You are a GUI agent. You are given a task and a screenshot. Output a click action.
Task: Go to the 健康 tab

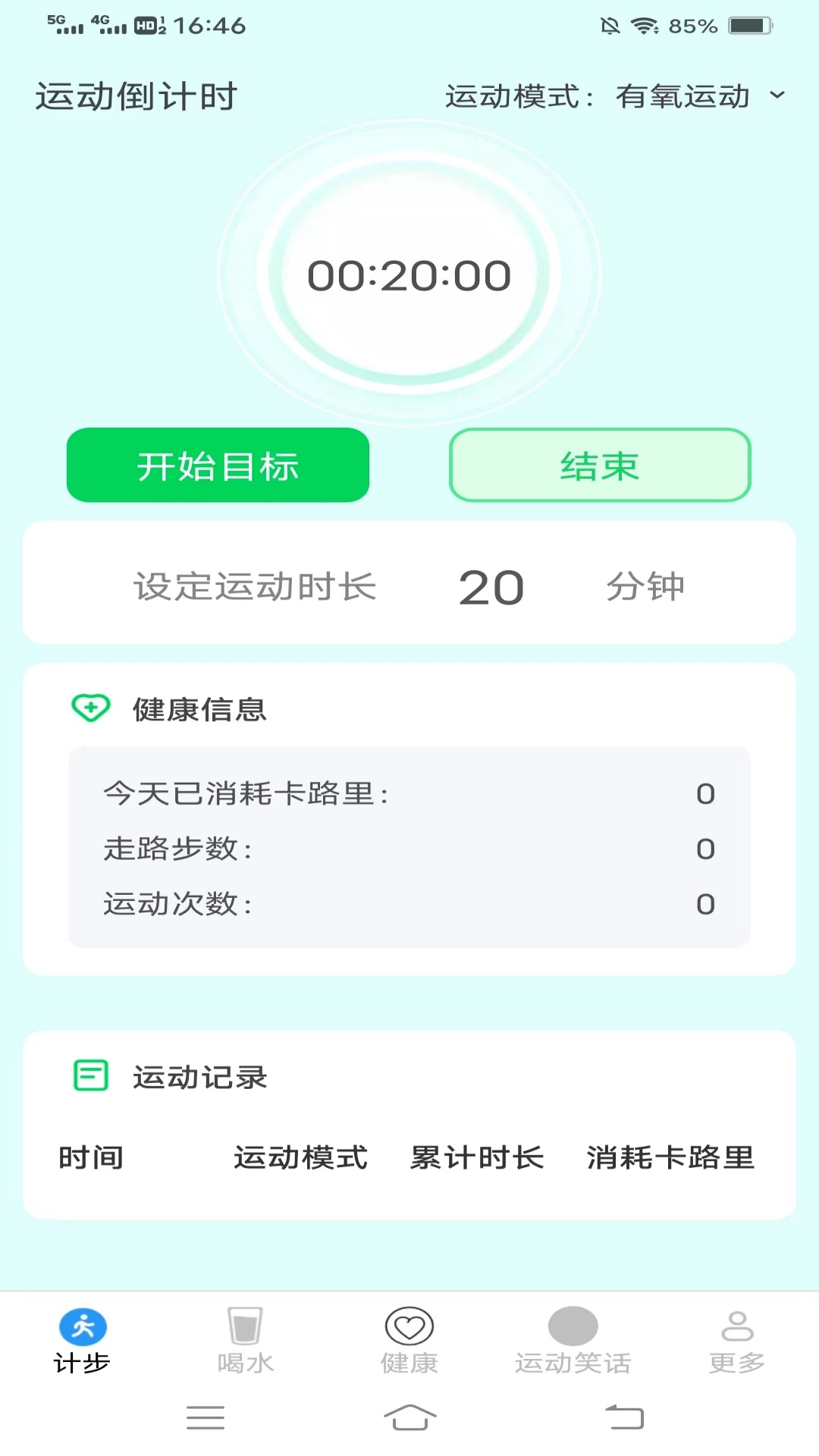tap(409, 1341)
